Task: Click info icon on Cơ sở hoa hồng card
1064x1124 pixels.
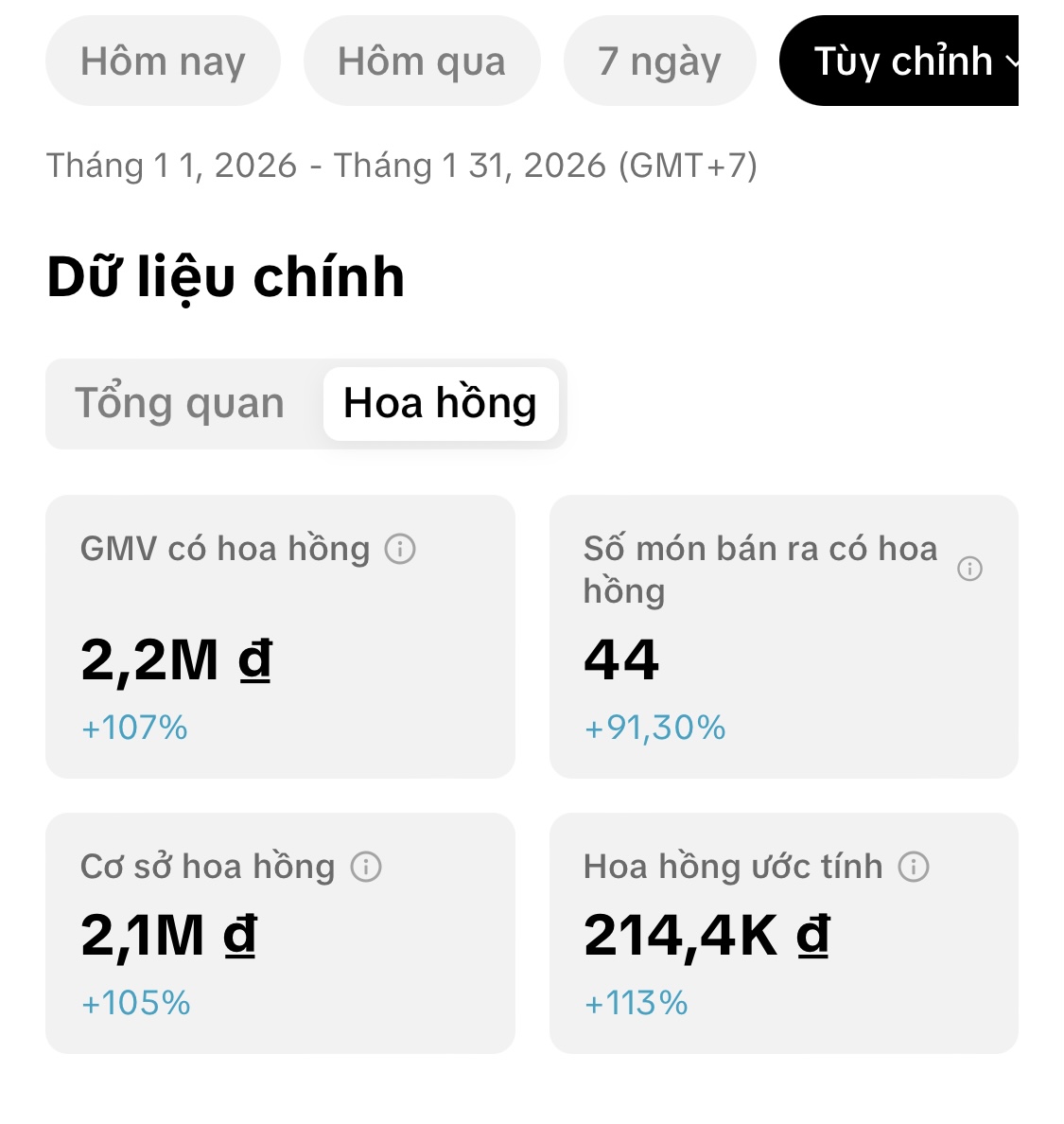Action: click(x=366, y=866)
